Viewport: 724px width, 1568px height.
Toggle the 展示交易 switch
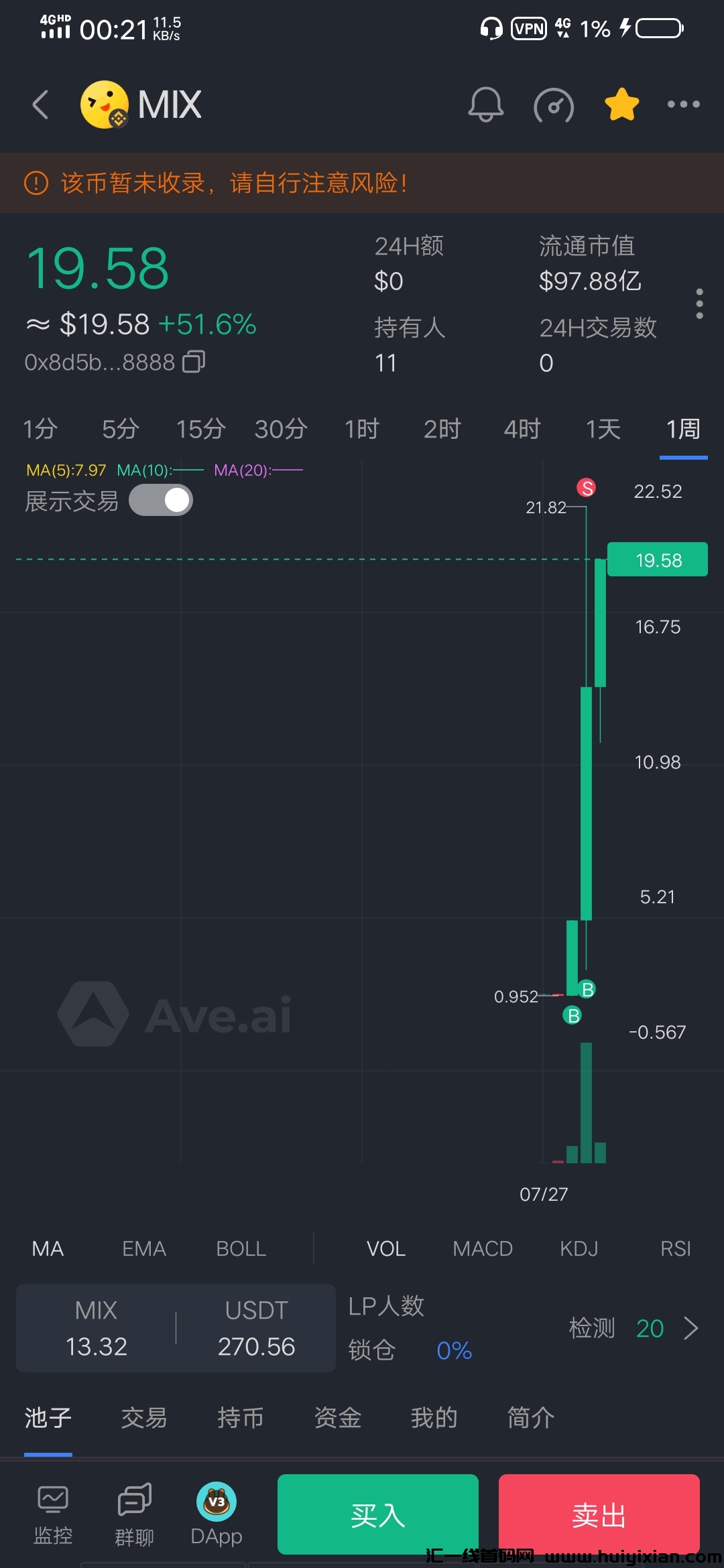[x=161, y=501]
